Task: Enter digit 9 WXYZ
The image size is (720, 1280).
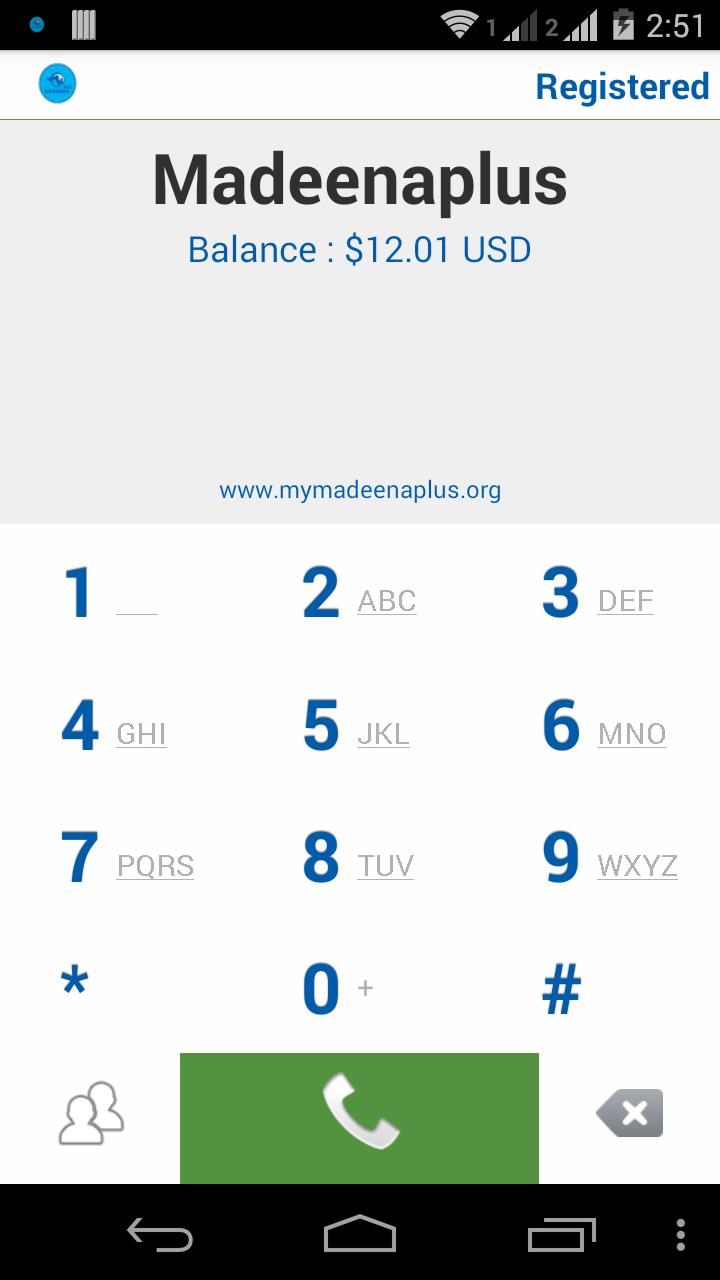Action: click(x=608, y=859)
